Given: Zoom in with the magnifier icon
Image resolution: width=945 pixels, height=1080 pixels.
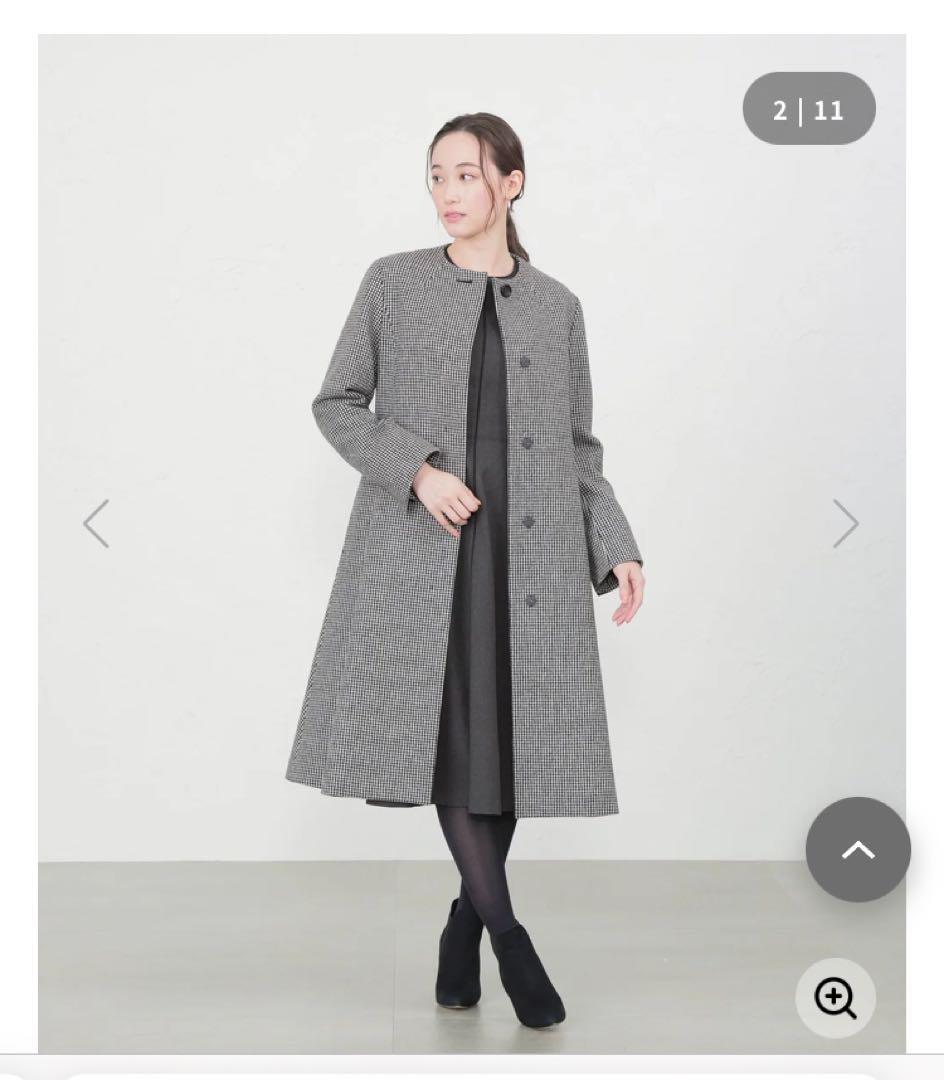Looking at the screenshot, I should click(835, 998).
